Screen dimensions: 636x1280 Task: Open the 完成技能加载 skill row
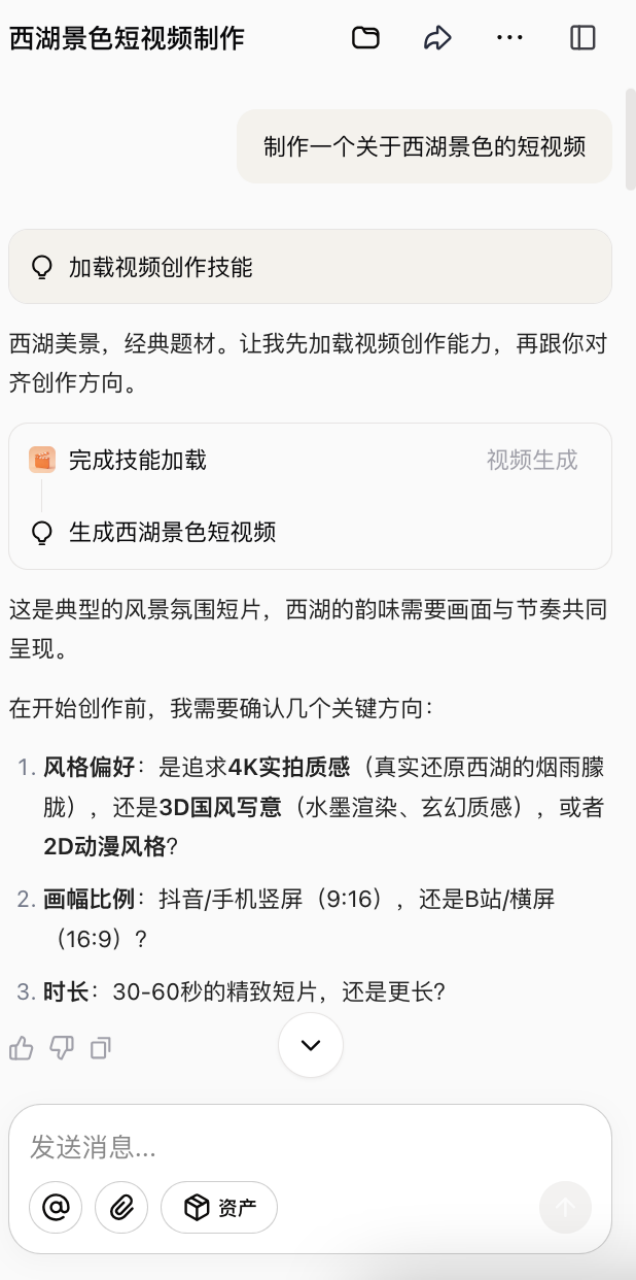310,460
